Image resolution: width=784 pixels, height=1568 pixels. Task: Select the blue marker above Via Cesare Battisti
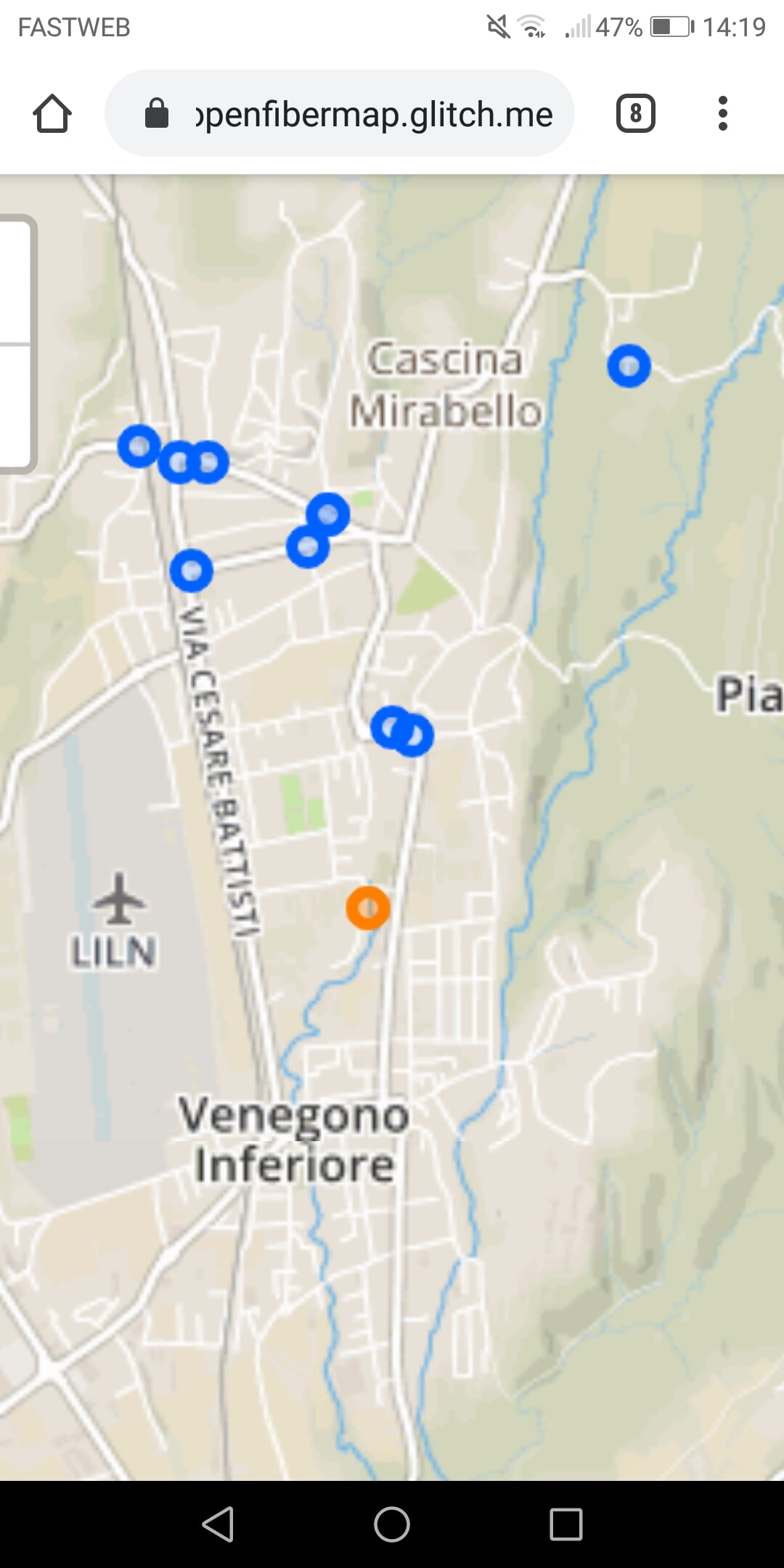[x=191, y=571]
